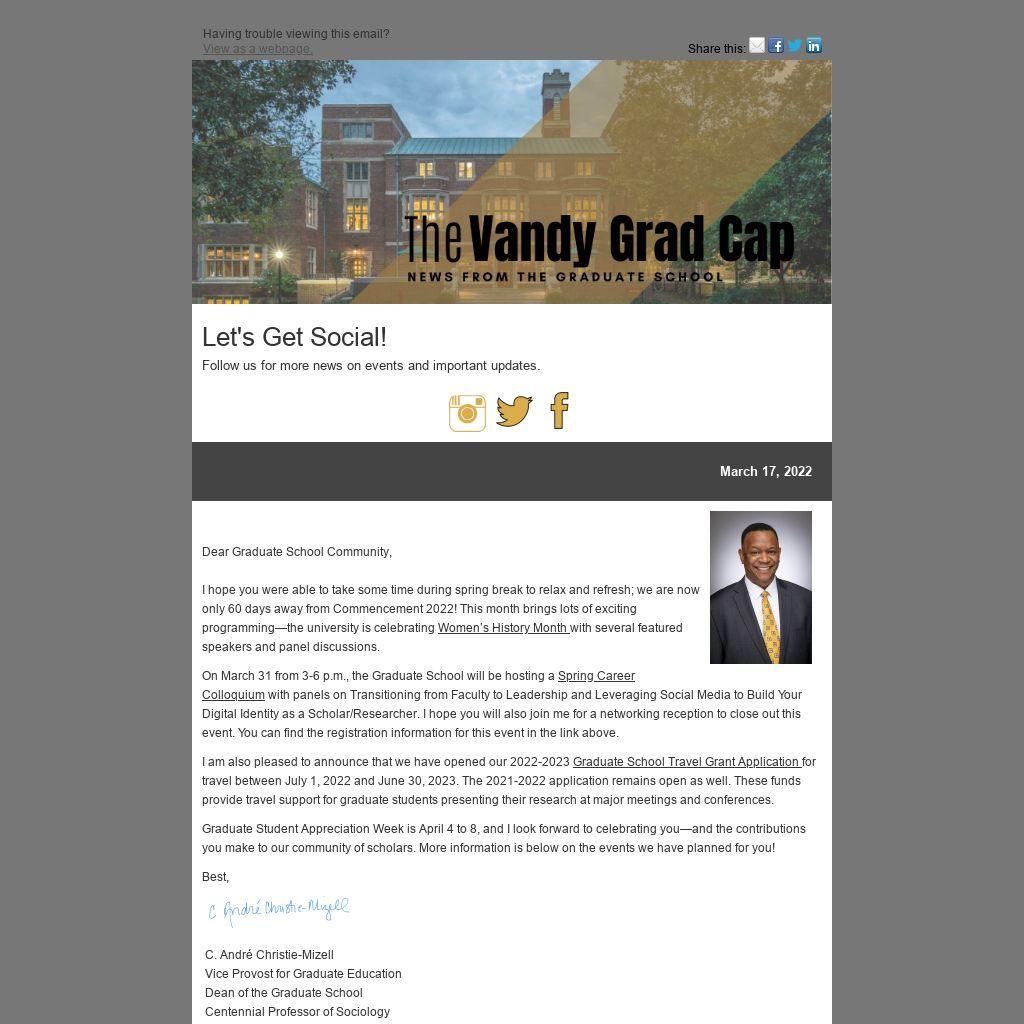
Task: Share this newsletter on Facebook
Action: tap(776, 46)
